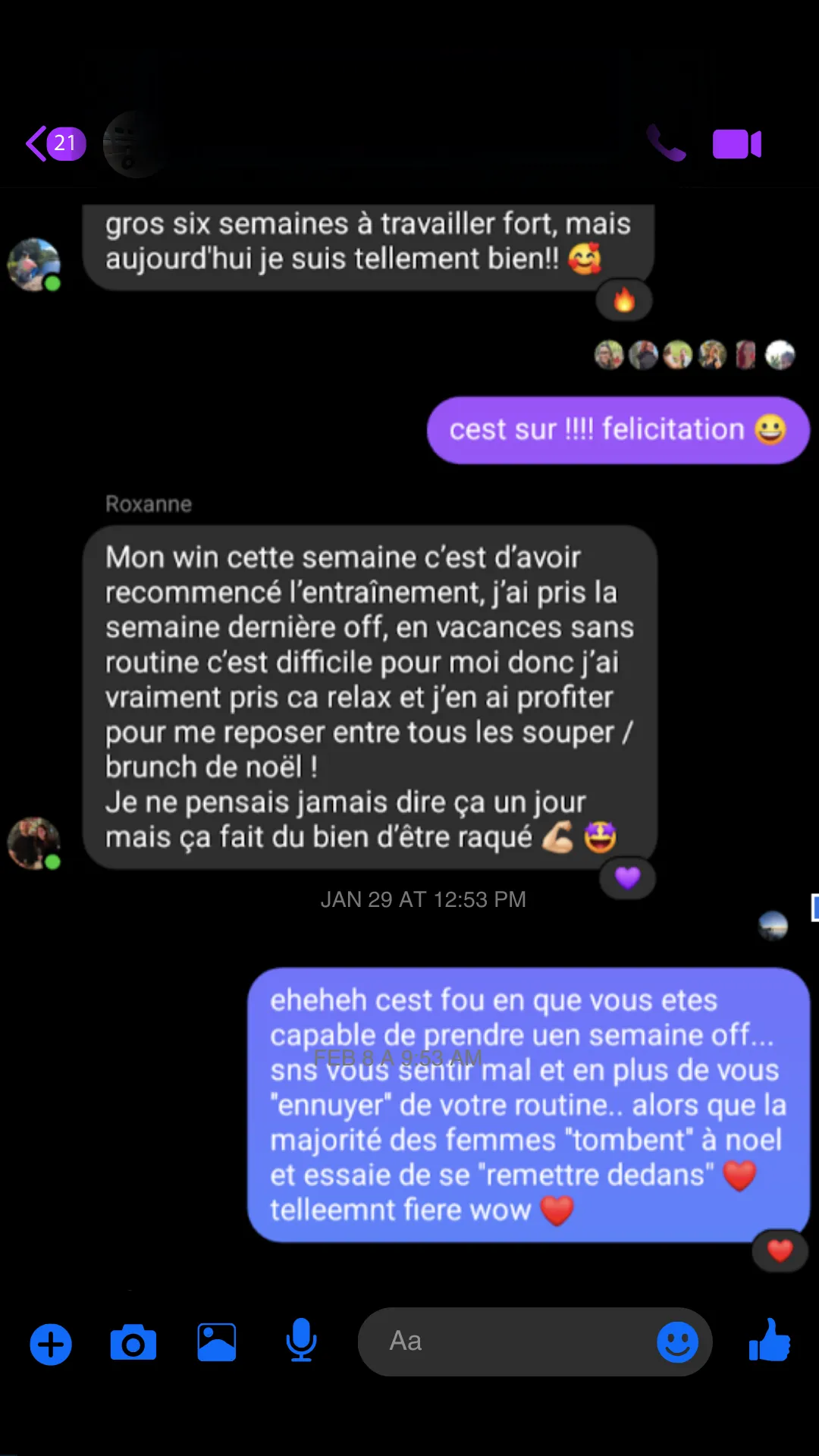Open the photo gallery picker
The width and height of the screenshot is (819, 1456).
coord(217,1343)
